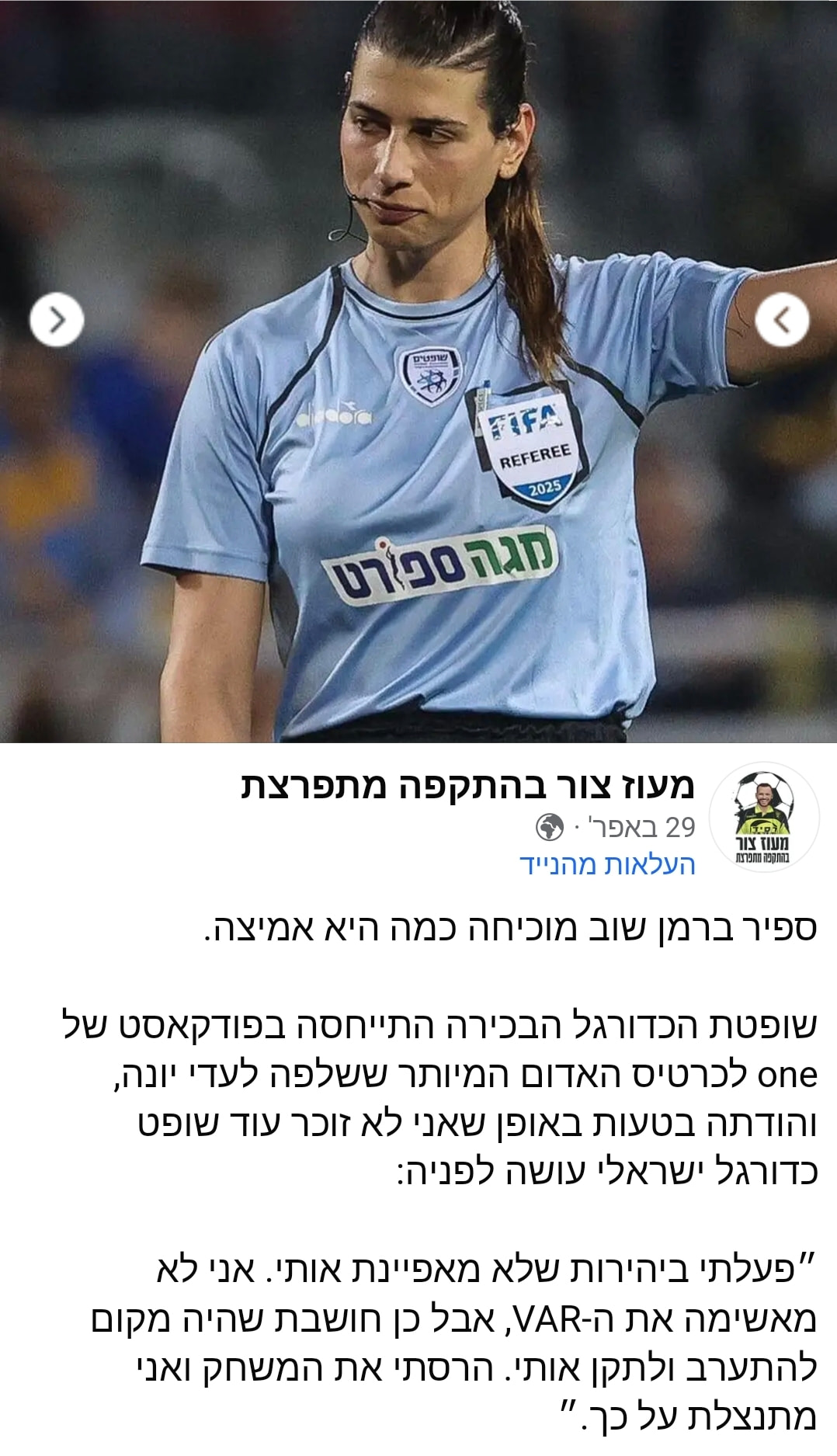This screenshot has width=837, height=1456.
Task: Go to the next photo with the left arrow
Action: [57, 319]
